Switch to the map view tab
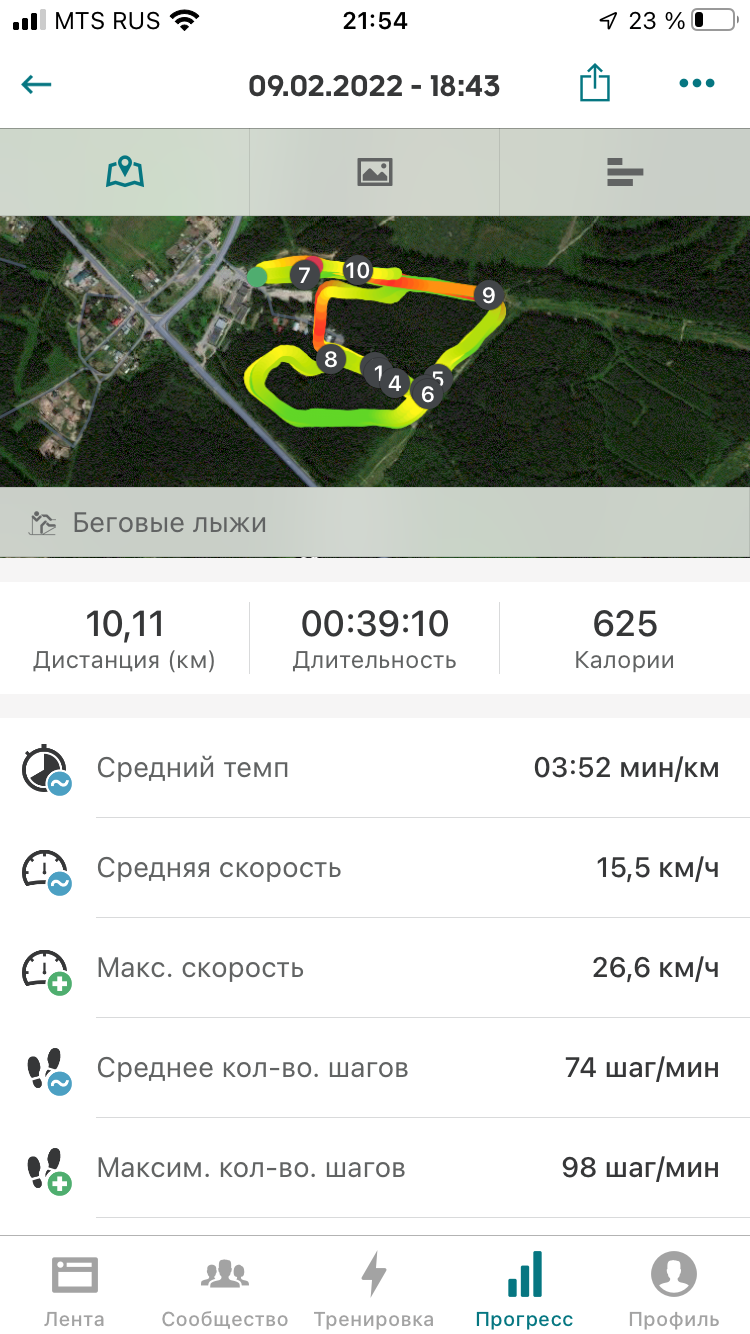This screenshot has width=750, height=1334. (x=125, y=172)
